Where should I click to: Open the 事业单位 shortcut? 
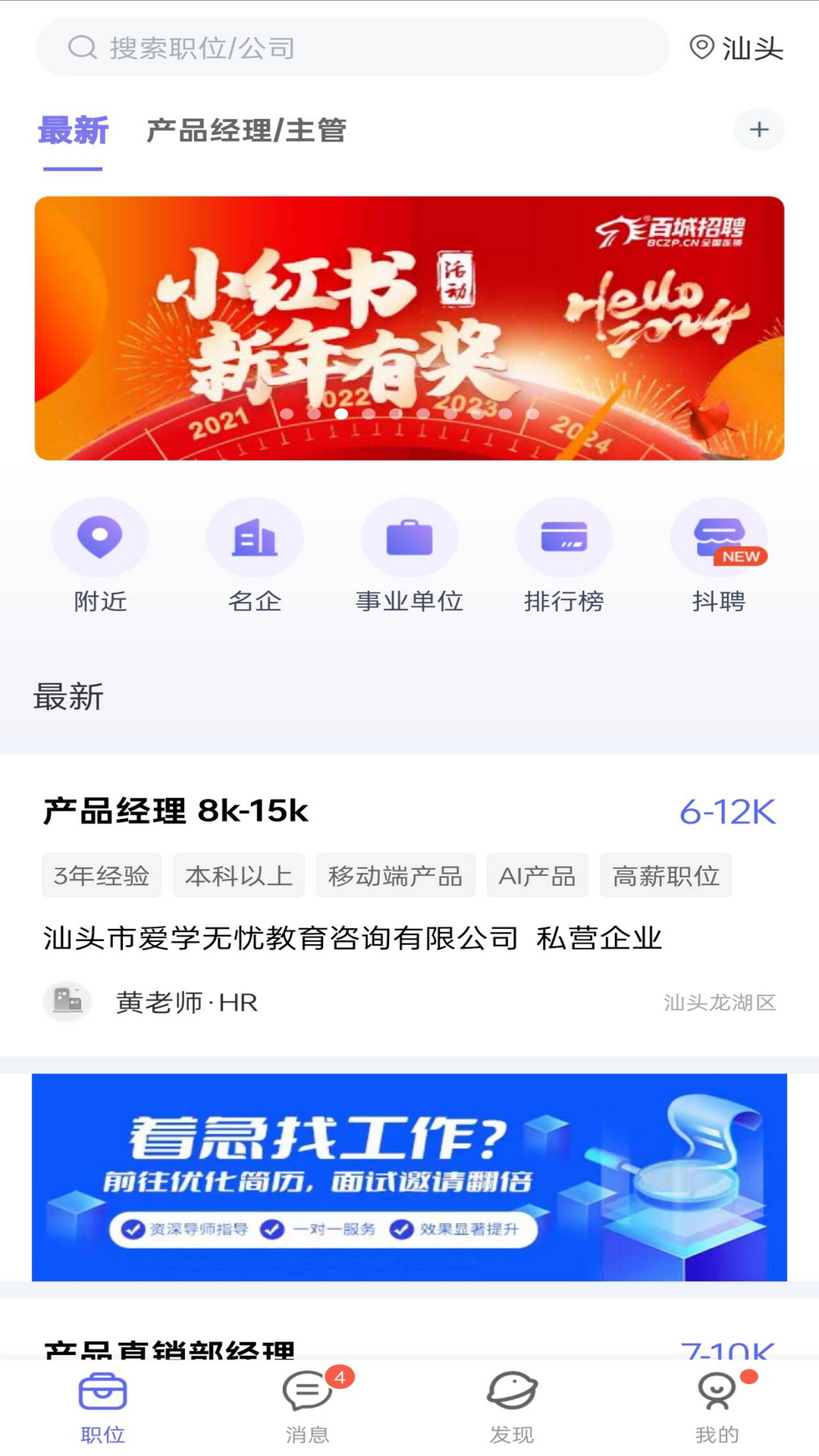[409, 555]
